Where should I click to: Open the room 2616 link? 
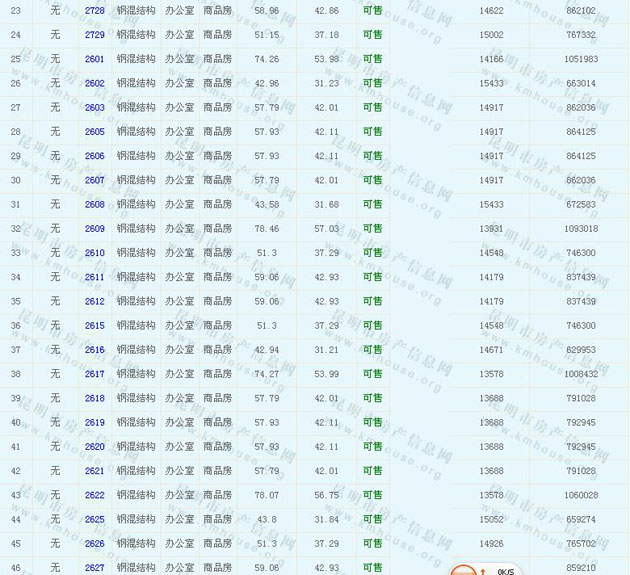95,350
